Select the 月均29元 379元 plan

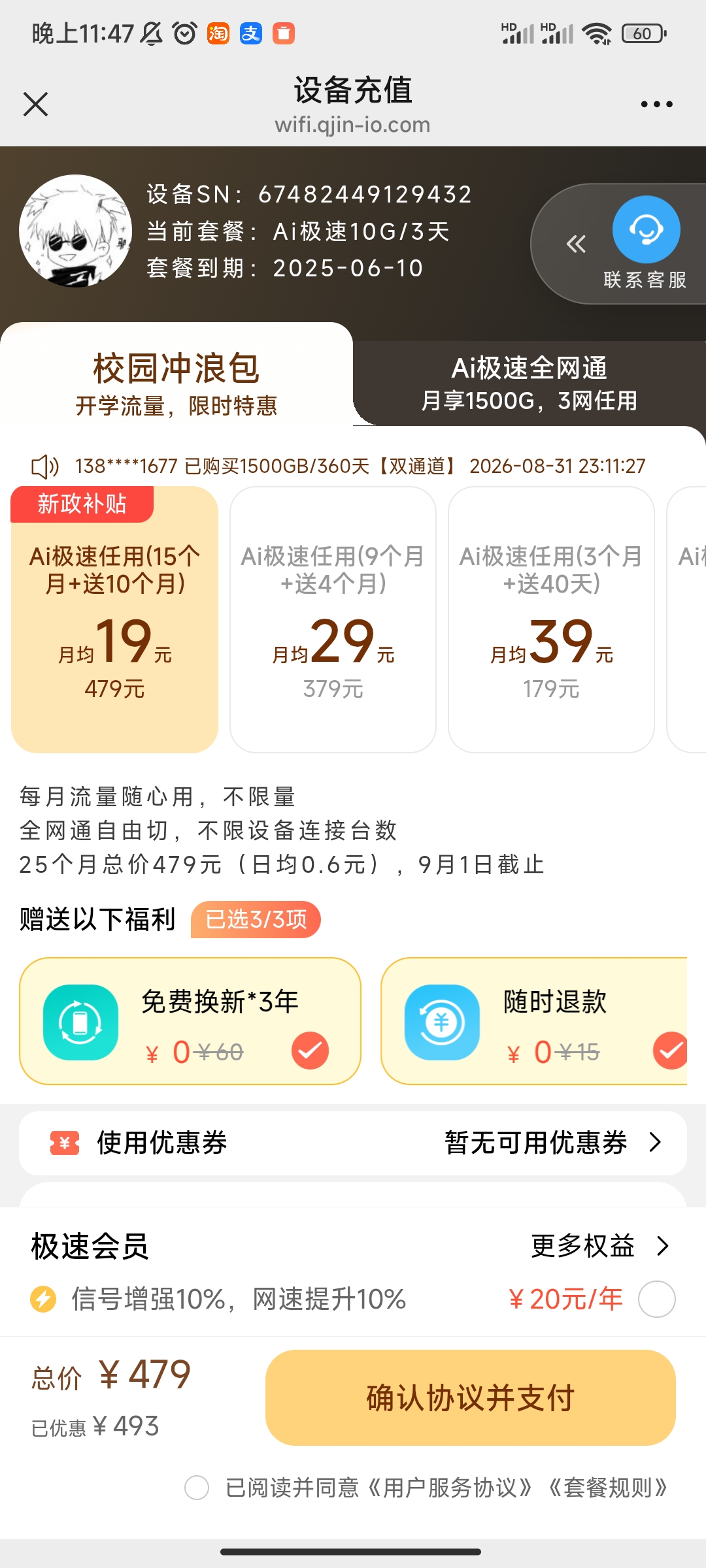333,619
